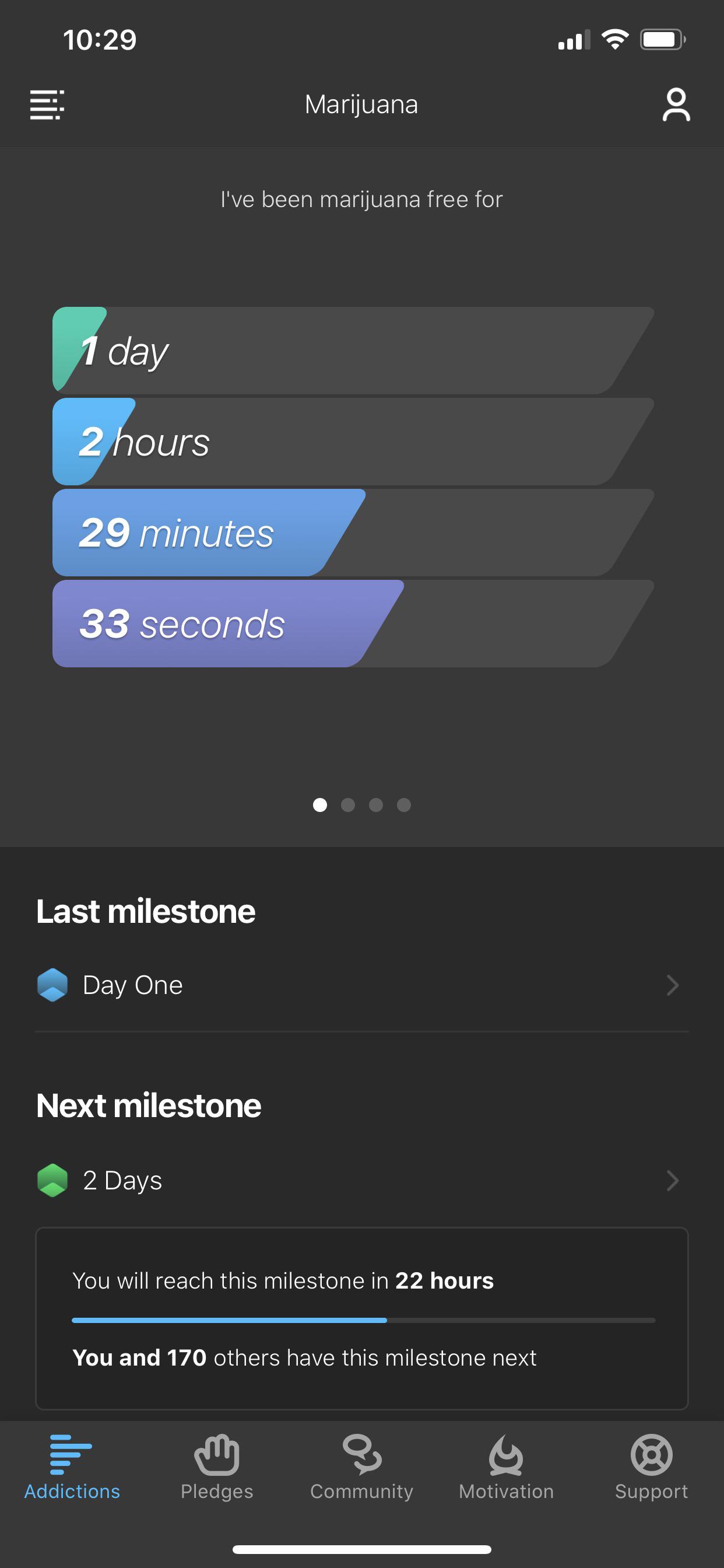The height and width of the screenshot is (1568, 724).
Task: Tap the 170 others milestone text
Action: (304, 1357)
